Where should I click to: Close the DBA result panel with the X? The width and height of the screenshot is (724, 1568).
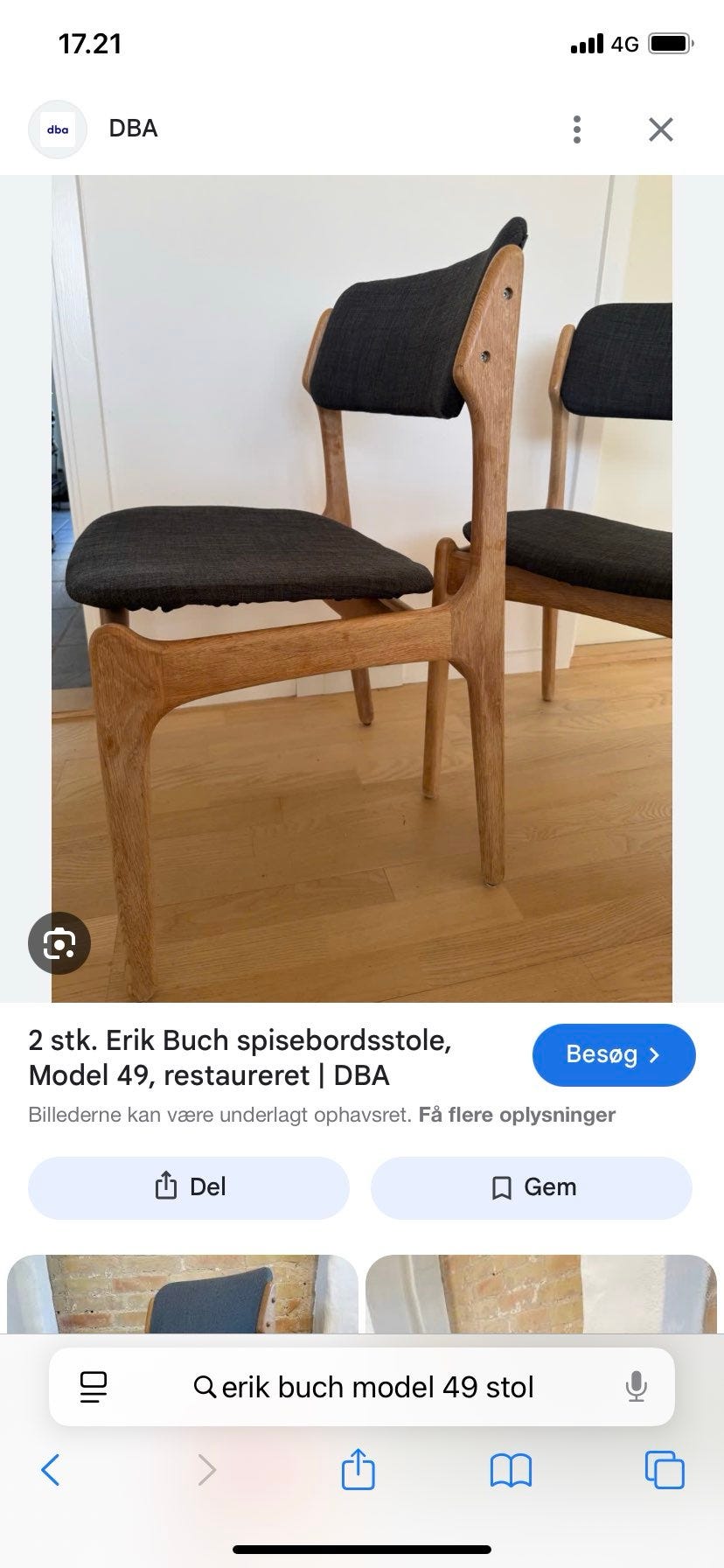point(660,129)
